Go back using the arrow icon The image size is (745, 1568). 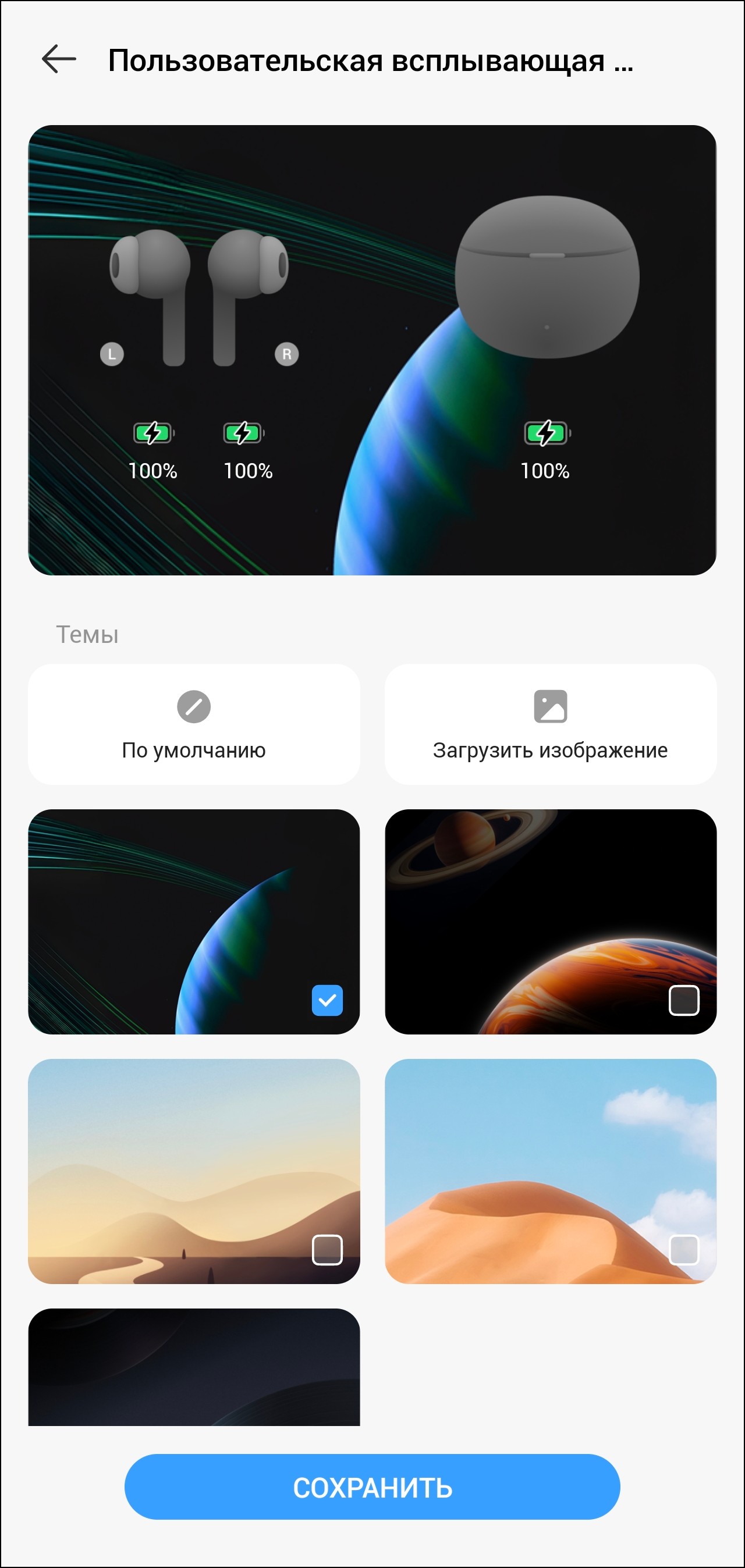[x=59, y=60]
